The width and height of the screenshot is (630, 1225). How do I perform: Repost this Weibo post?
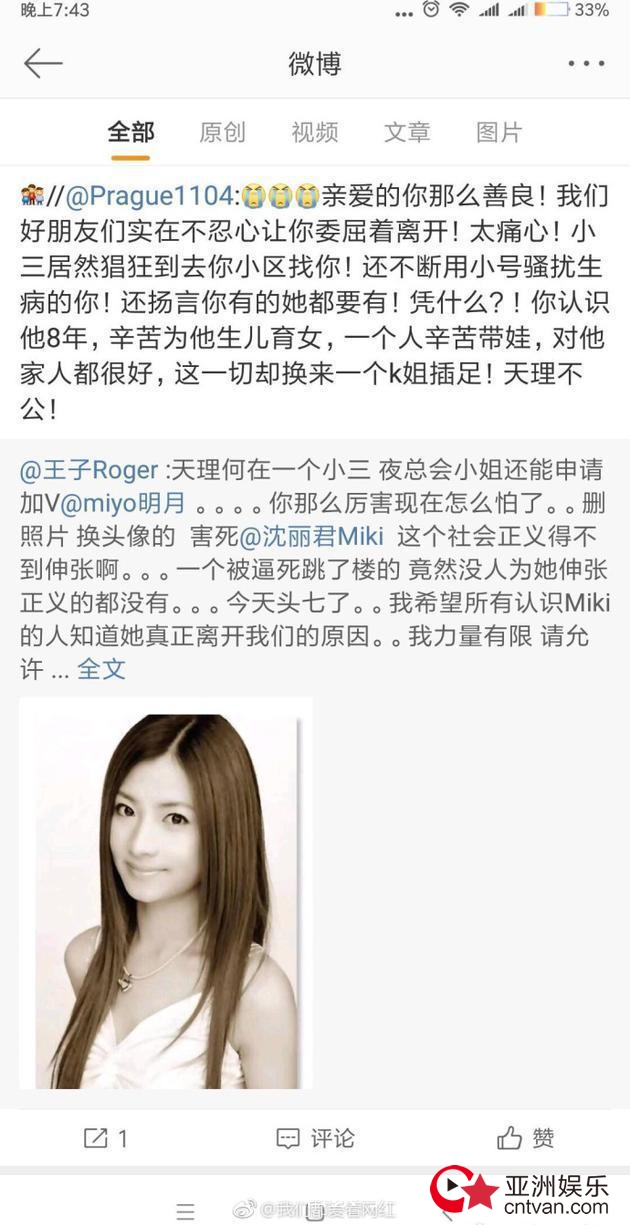[x=105, y=1137]
